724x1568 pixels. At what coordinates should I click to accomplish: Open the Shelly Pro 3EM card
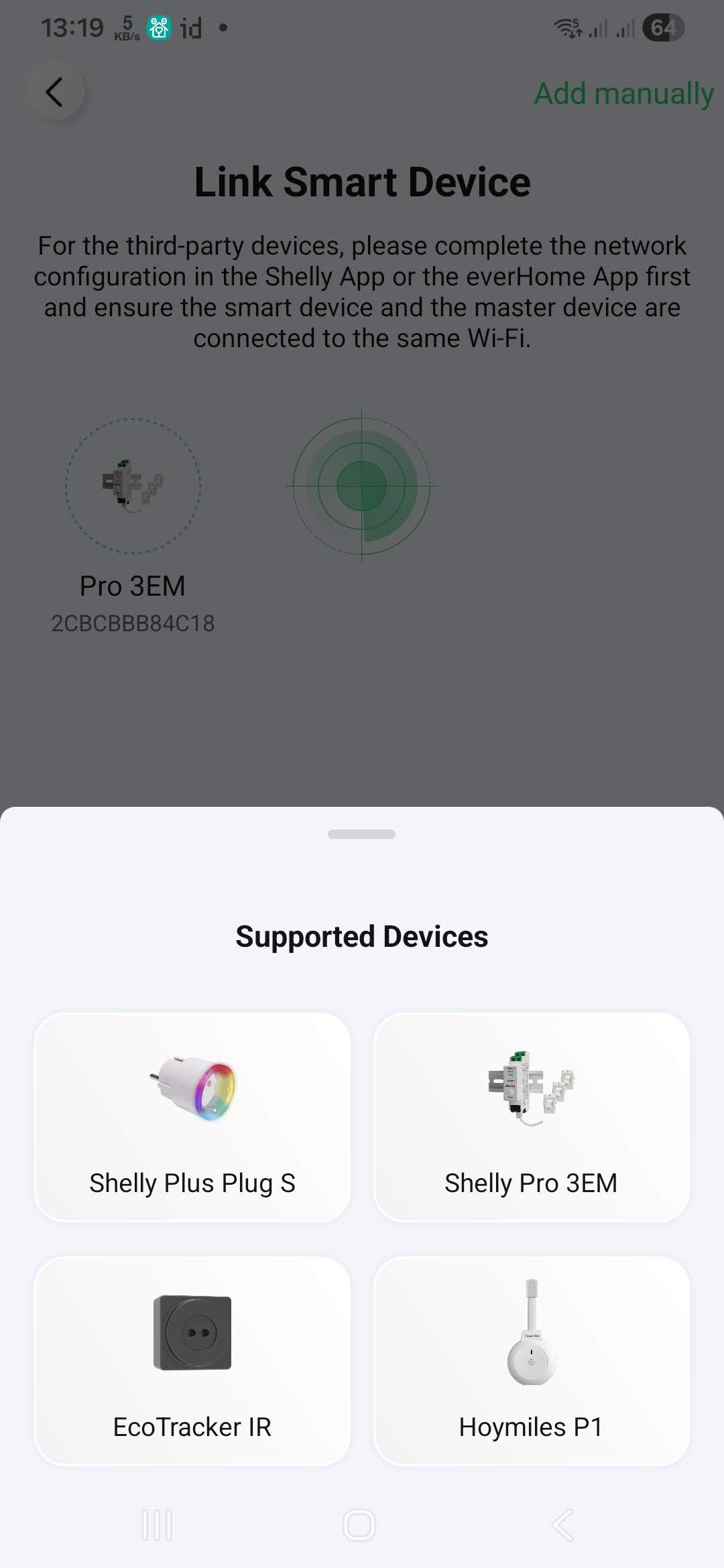pos(531,1117)
